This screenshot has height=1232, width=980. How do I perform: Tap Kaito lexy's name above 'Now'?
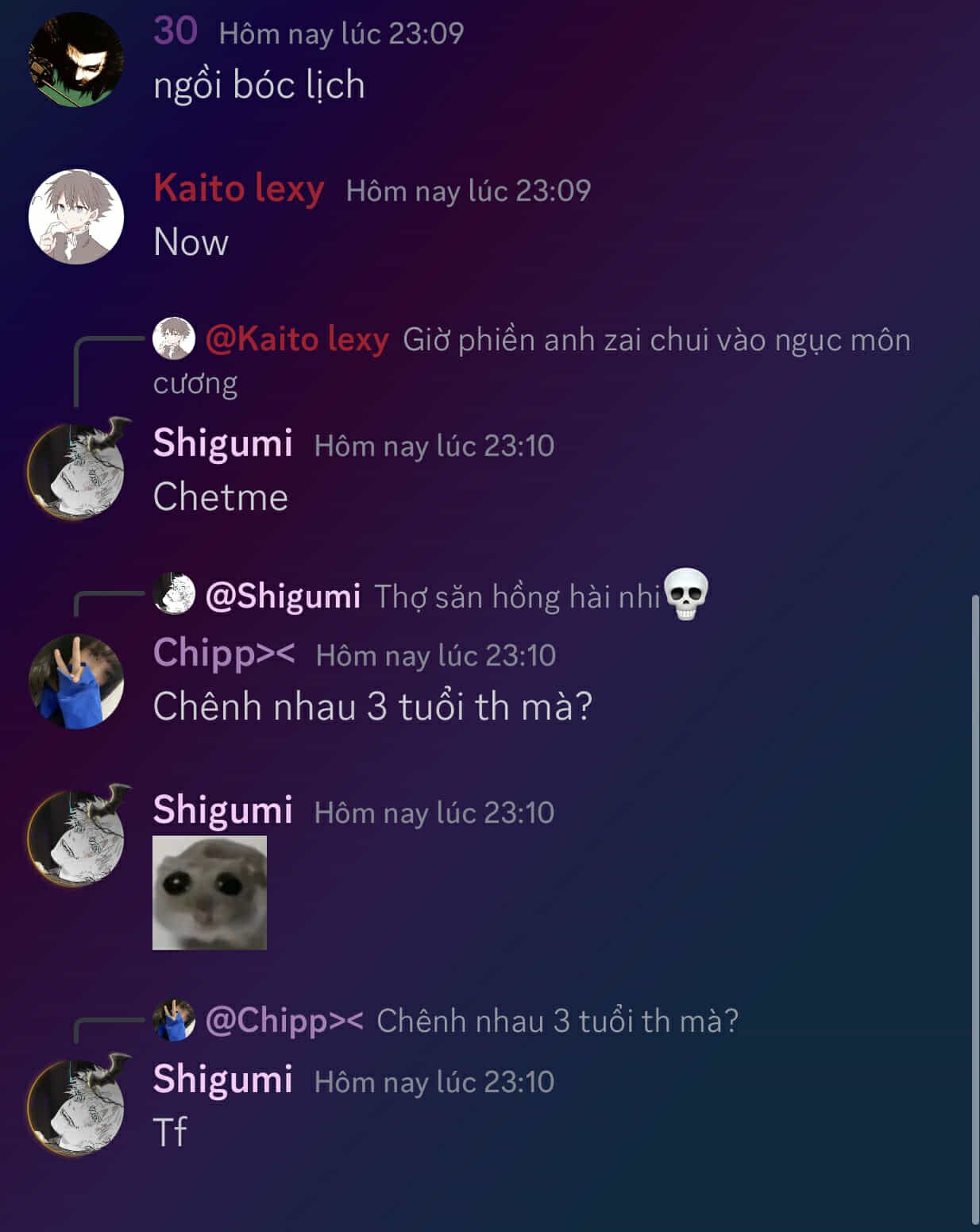238,189
